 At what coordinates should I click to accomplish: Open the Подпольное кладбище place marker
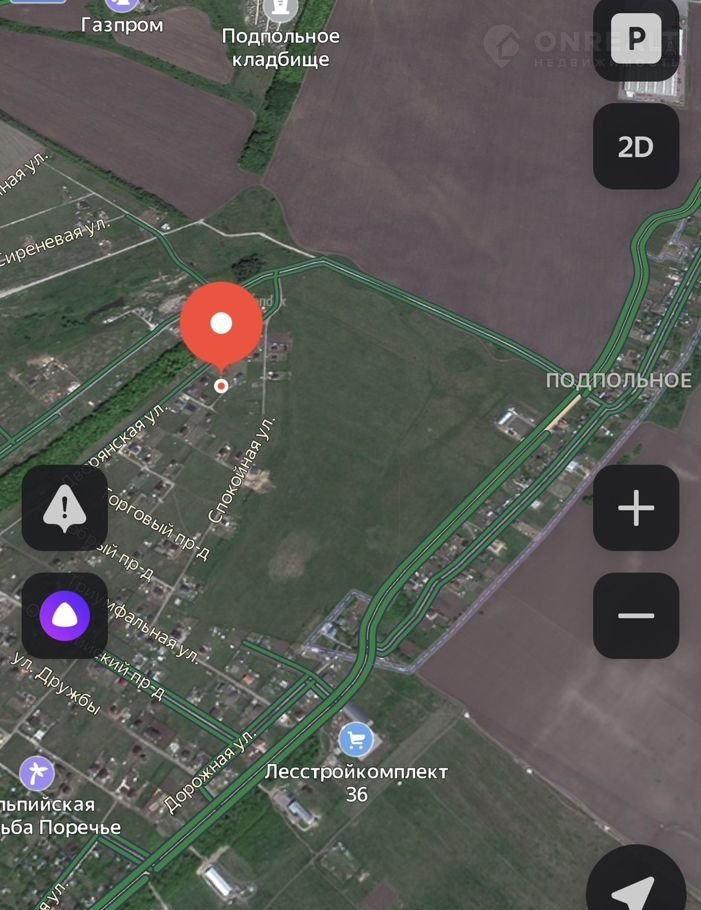point(280,10)
